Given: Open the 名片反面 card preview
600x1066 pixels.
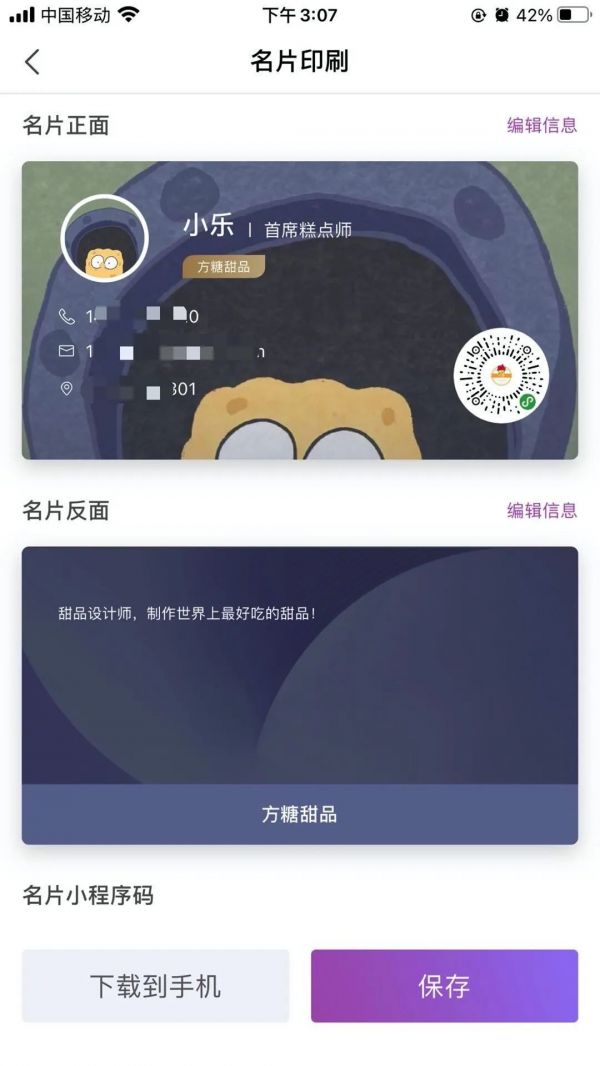Looking at the screenshot, I should pyautogui.click(x=300, y=695).
